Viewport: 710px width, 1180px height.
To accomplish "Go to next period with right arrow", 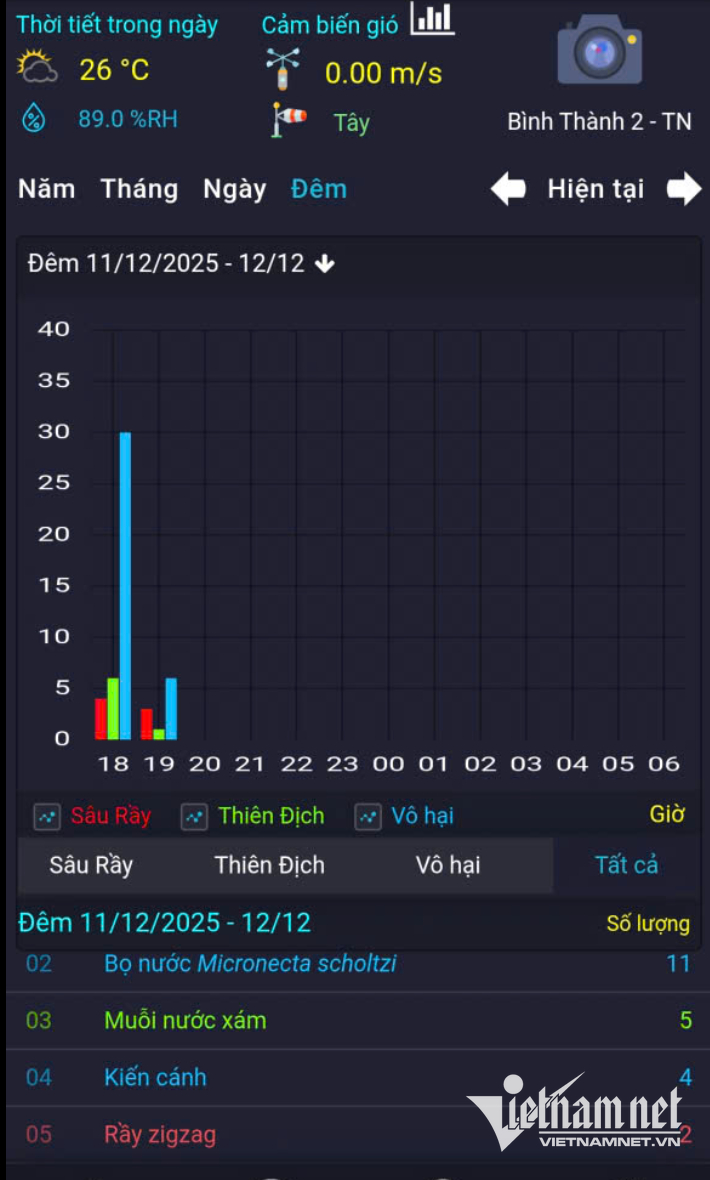I will 684,189.
